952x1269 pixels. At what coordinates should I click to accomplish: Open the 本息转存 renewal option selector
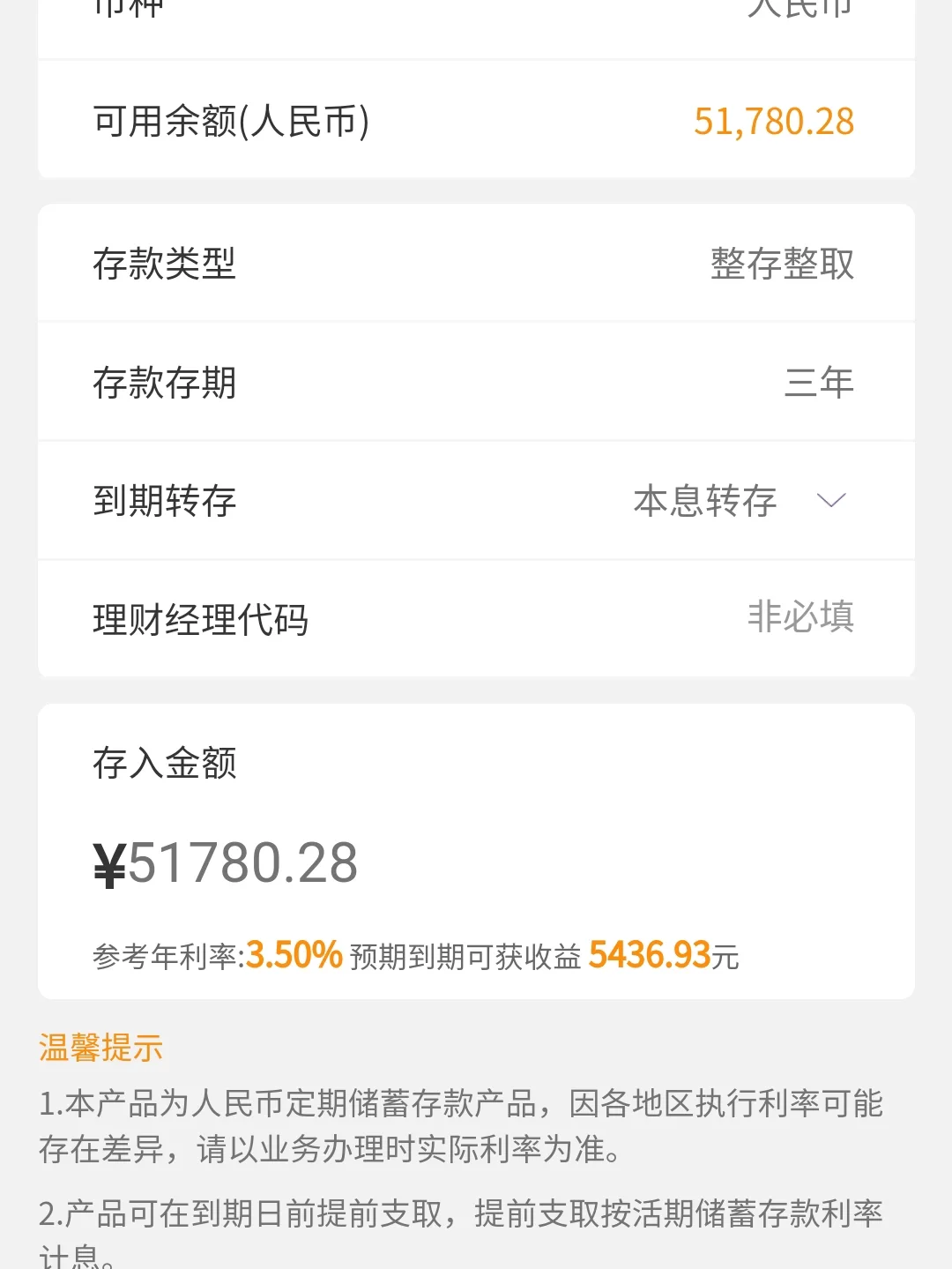[705, 501]
